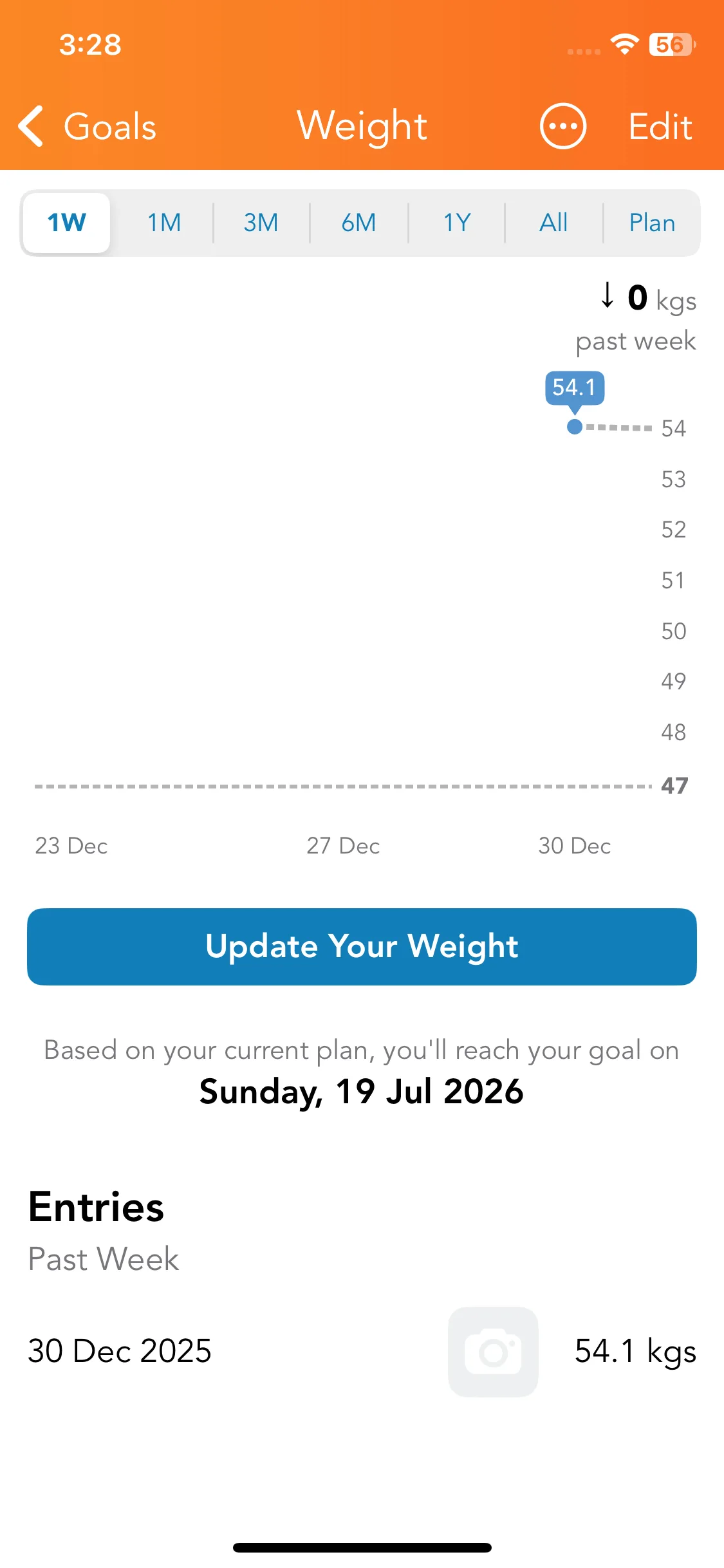Select the 1W time range
Viewport: 724px width, 1568px height.
(x=66, y=223)
